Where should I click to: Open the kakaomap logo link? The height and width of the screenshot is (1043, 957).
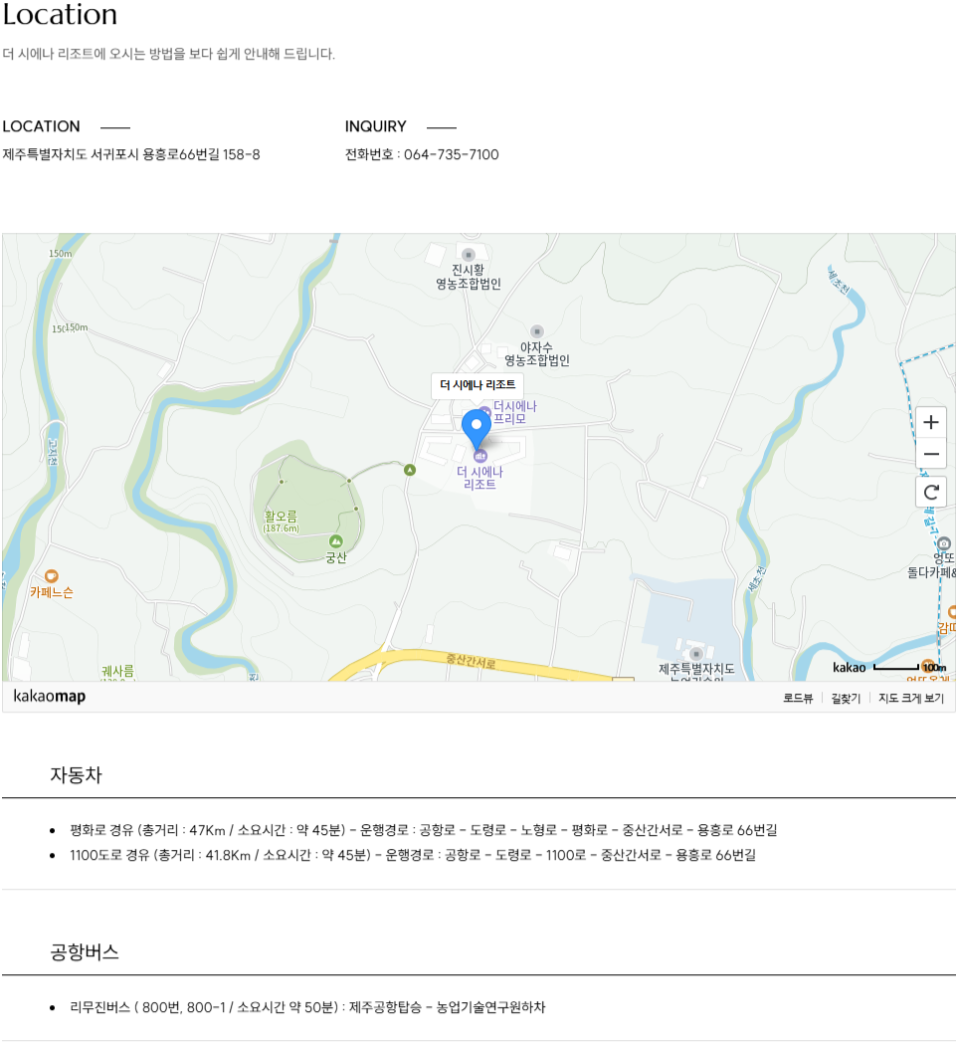tap(50, 696)
